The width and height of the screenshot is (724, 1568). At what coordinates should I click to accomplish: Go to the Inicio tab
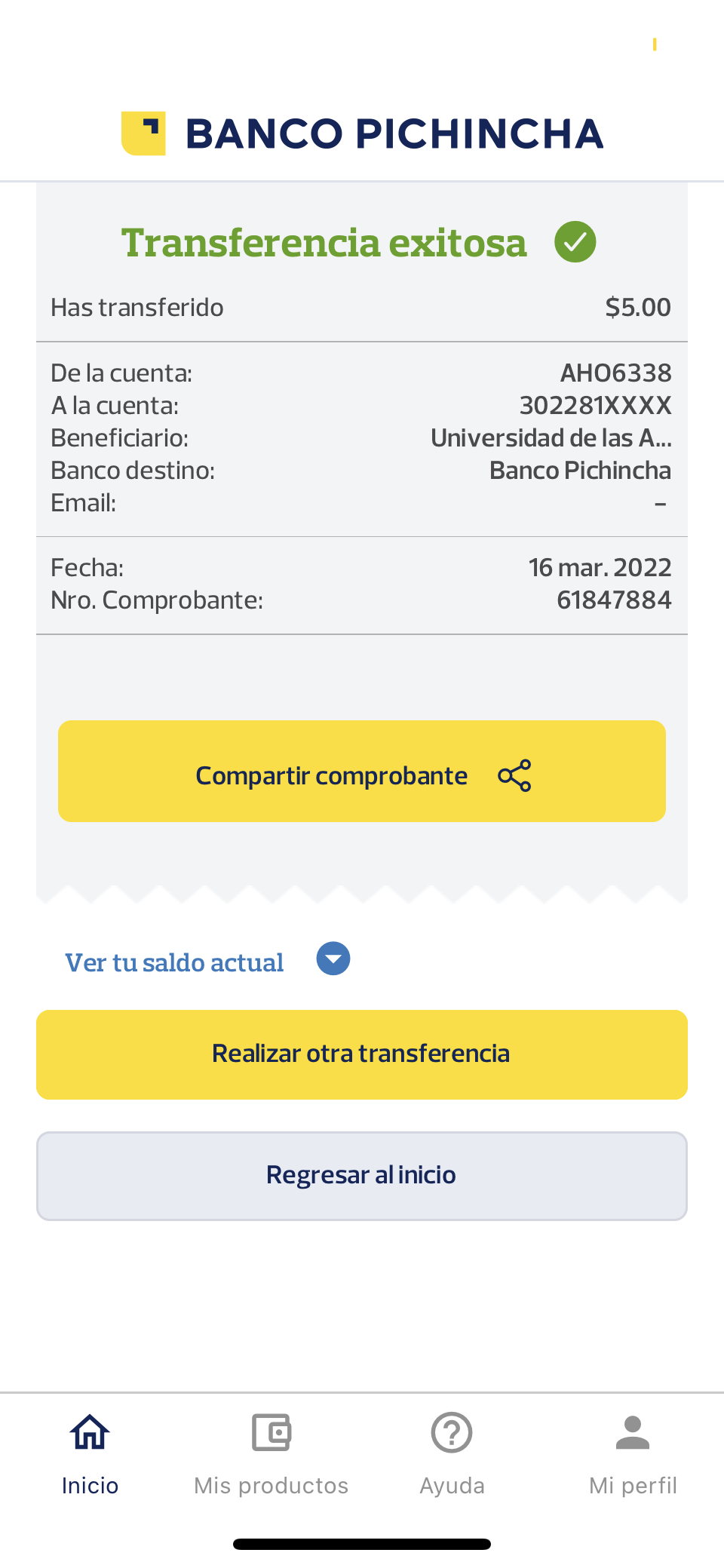tap(90, 1453)
